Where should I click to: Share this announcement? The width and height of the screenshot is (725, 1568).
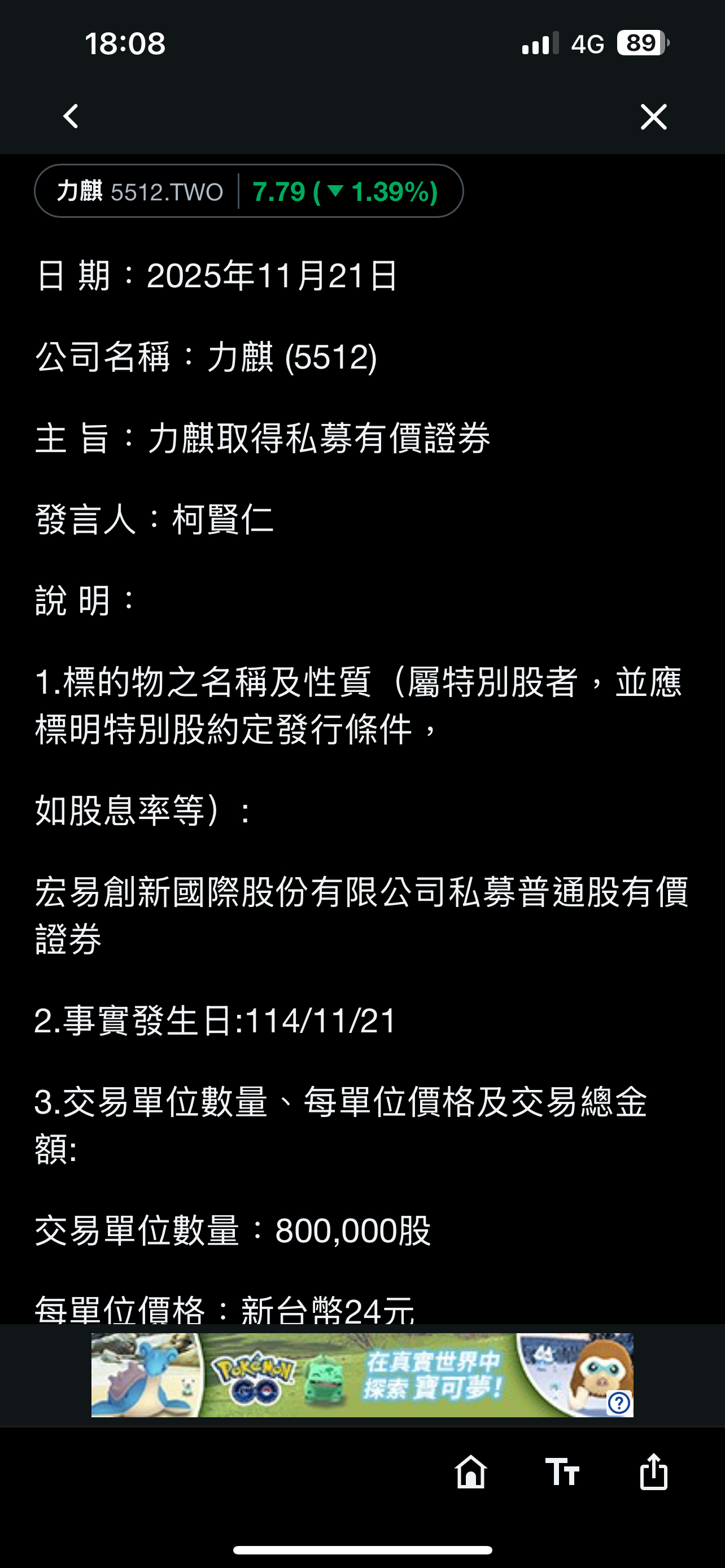653,1472
